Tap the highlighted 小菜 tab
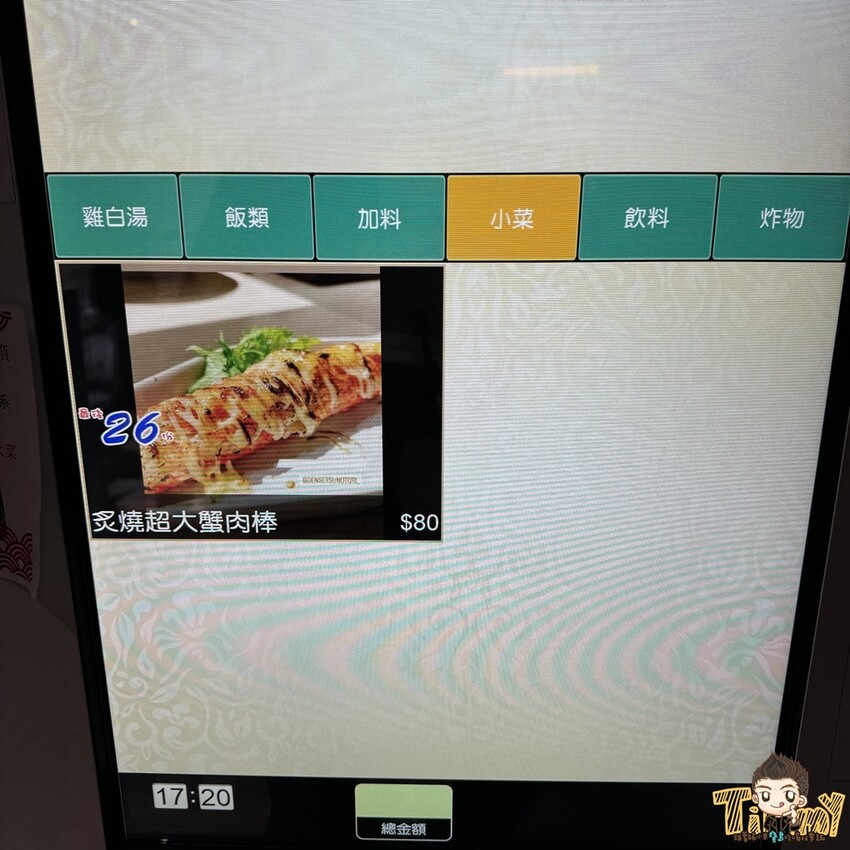The height and width of the screenshot is (850, 850). point(513,218)
